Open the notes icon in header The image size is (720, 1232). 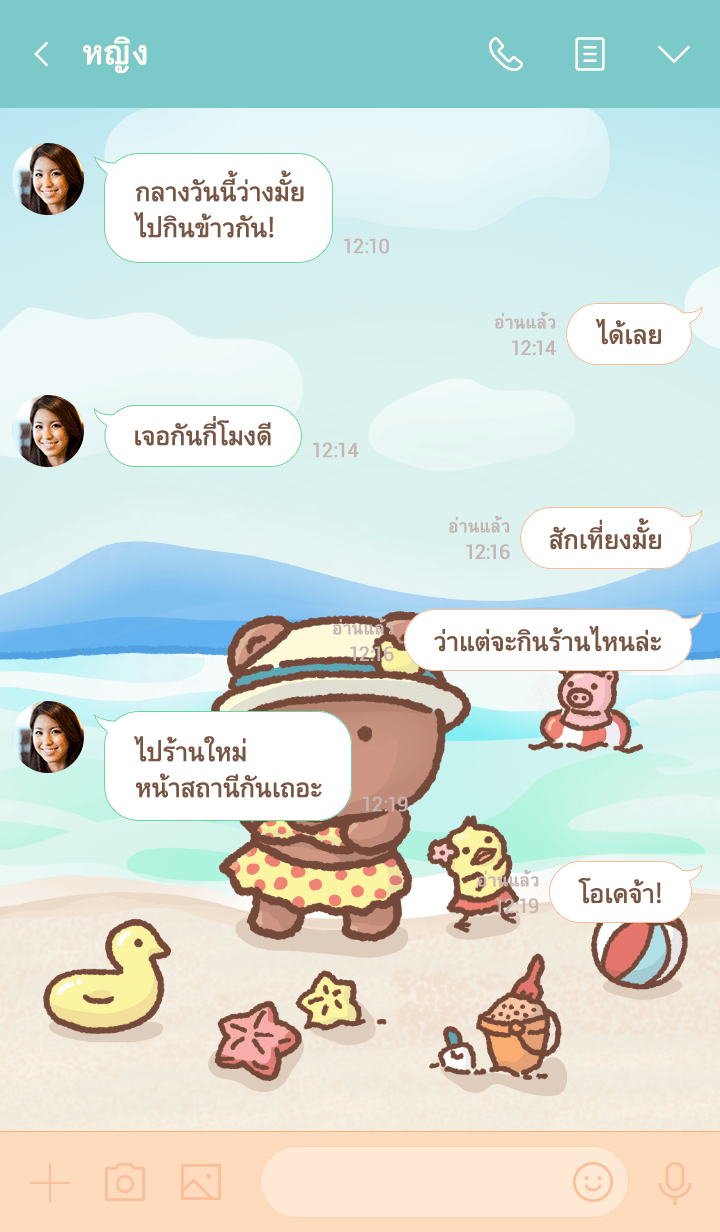pyautogui.click(x=590, y=54)
